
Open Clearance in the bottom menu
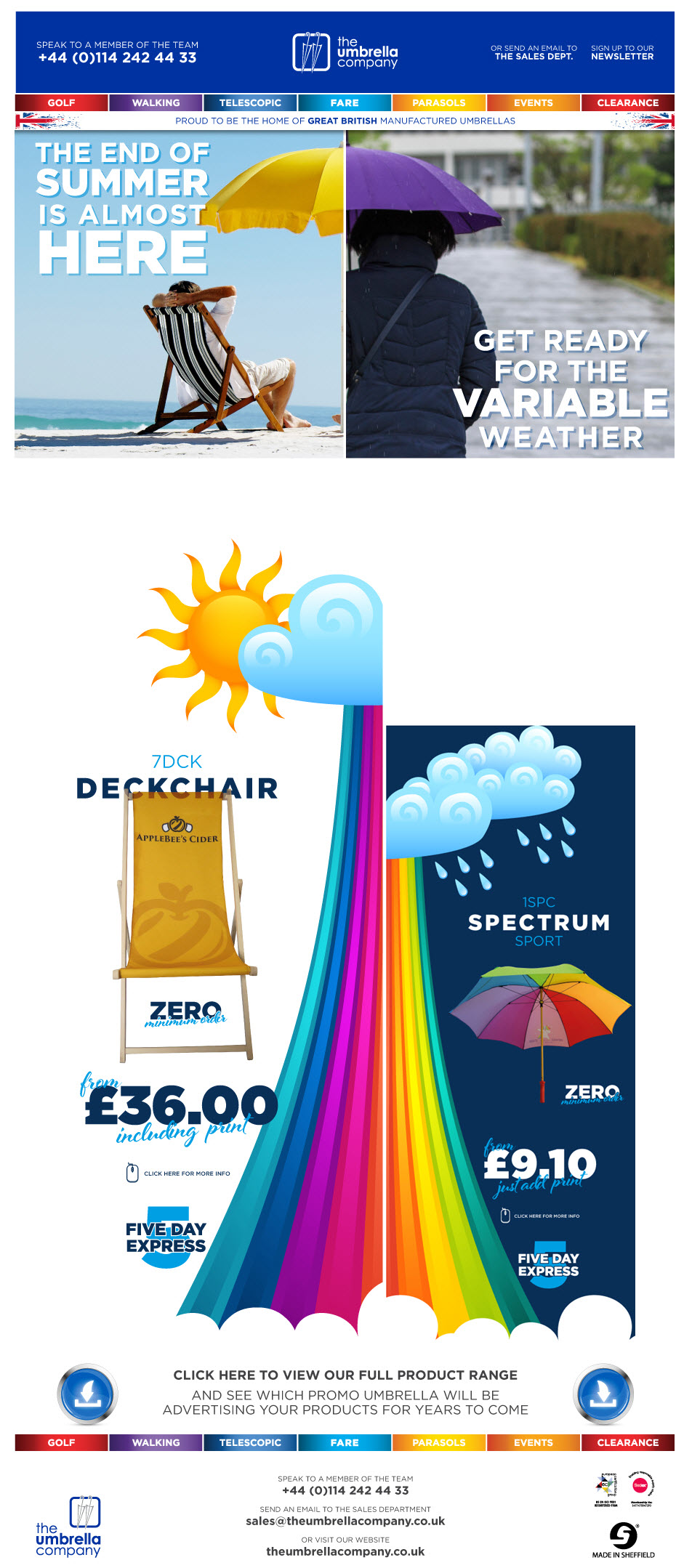(628, 1442)
